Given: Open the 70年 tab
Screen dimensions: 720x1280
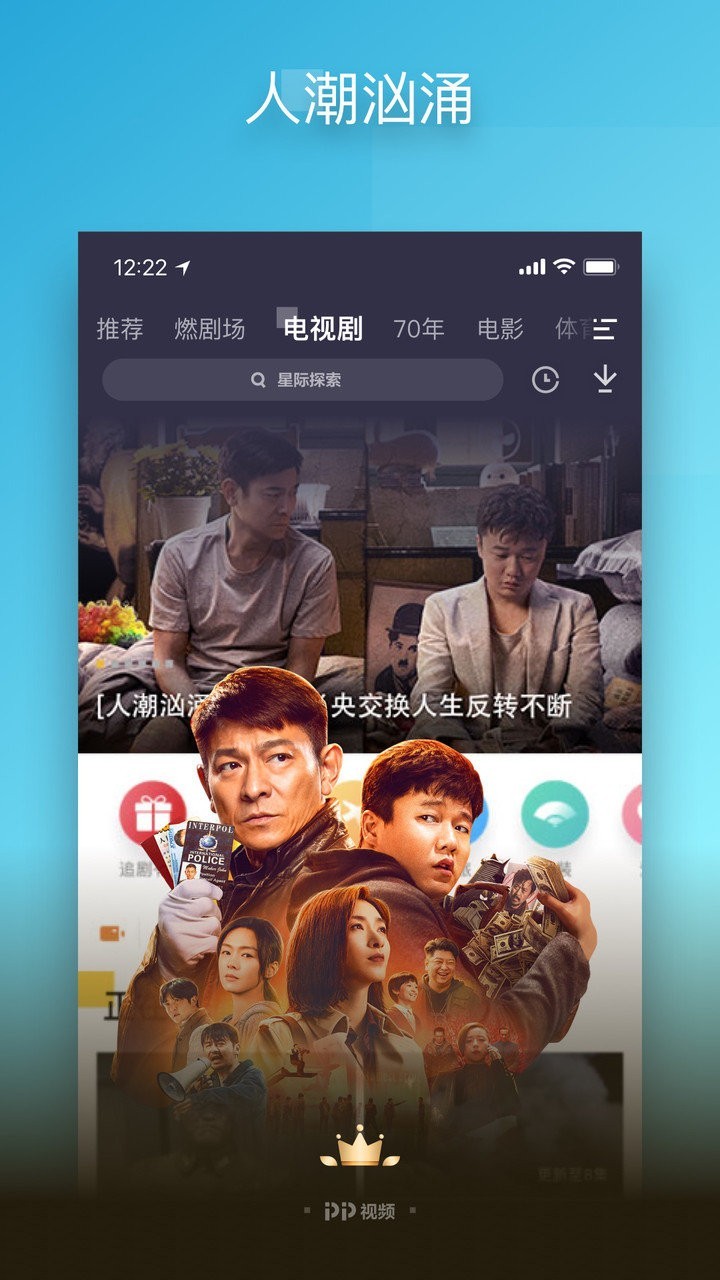Looking at the screenshot, I should [420, 326].
